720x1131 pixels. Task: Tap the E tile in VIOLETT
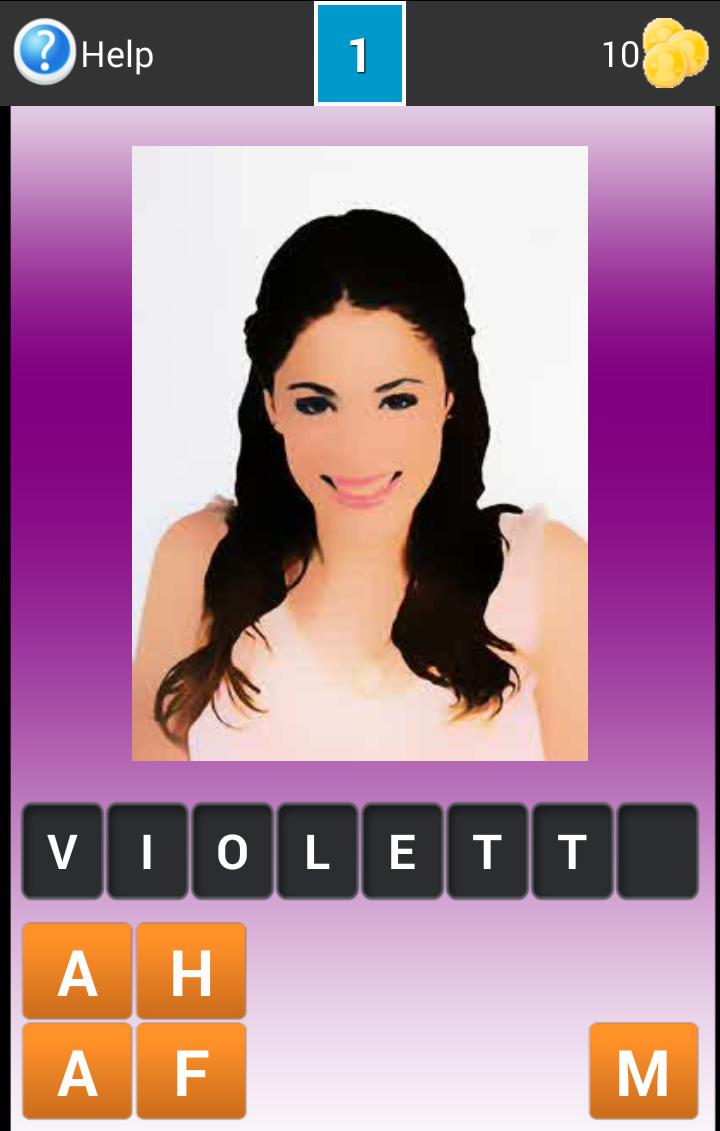click(402, 850)
